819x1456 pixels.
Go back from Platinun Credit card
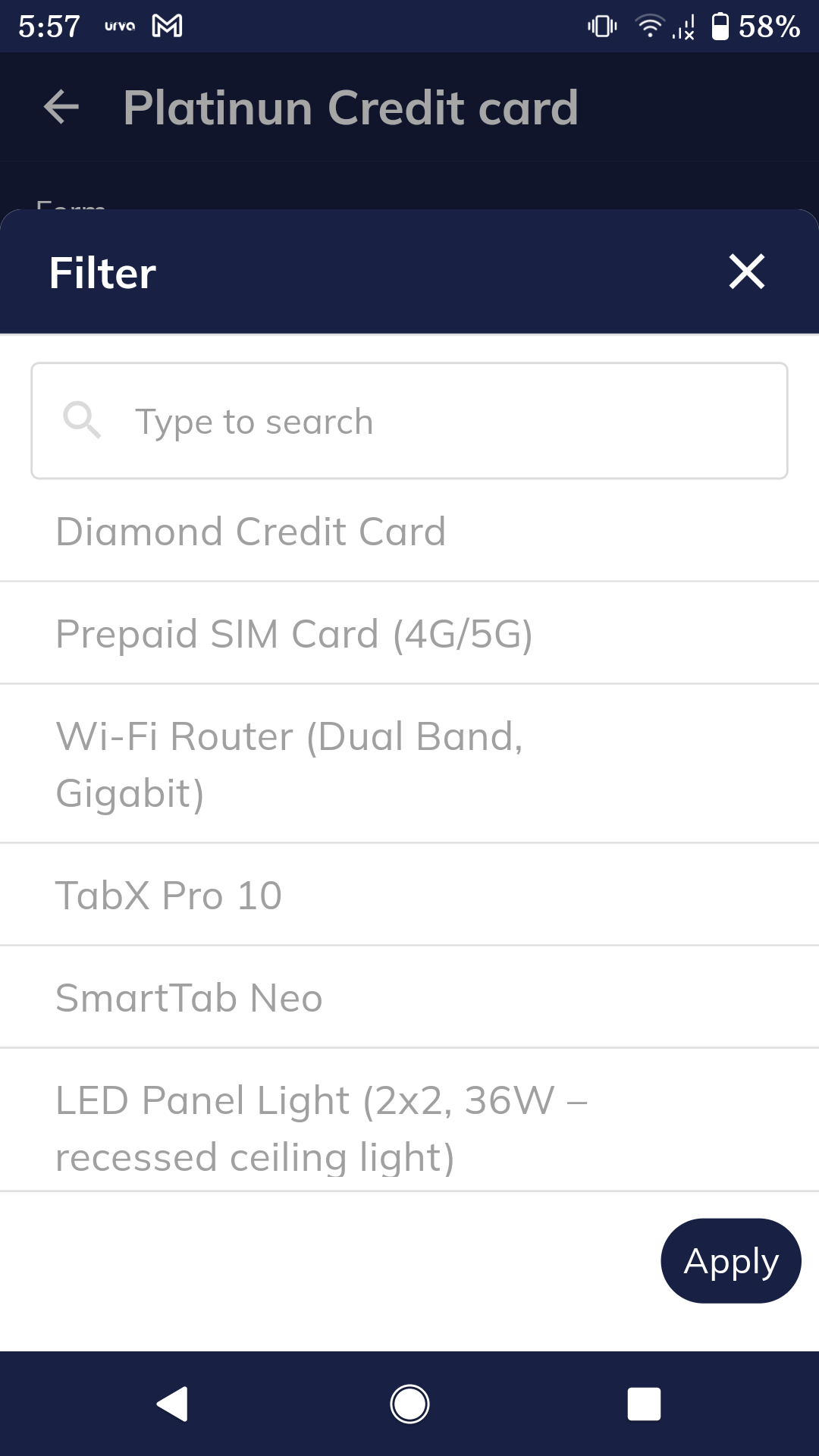pyautogui.click(x=61, y=106)
